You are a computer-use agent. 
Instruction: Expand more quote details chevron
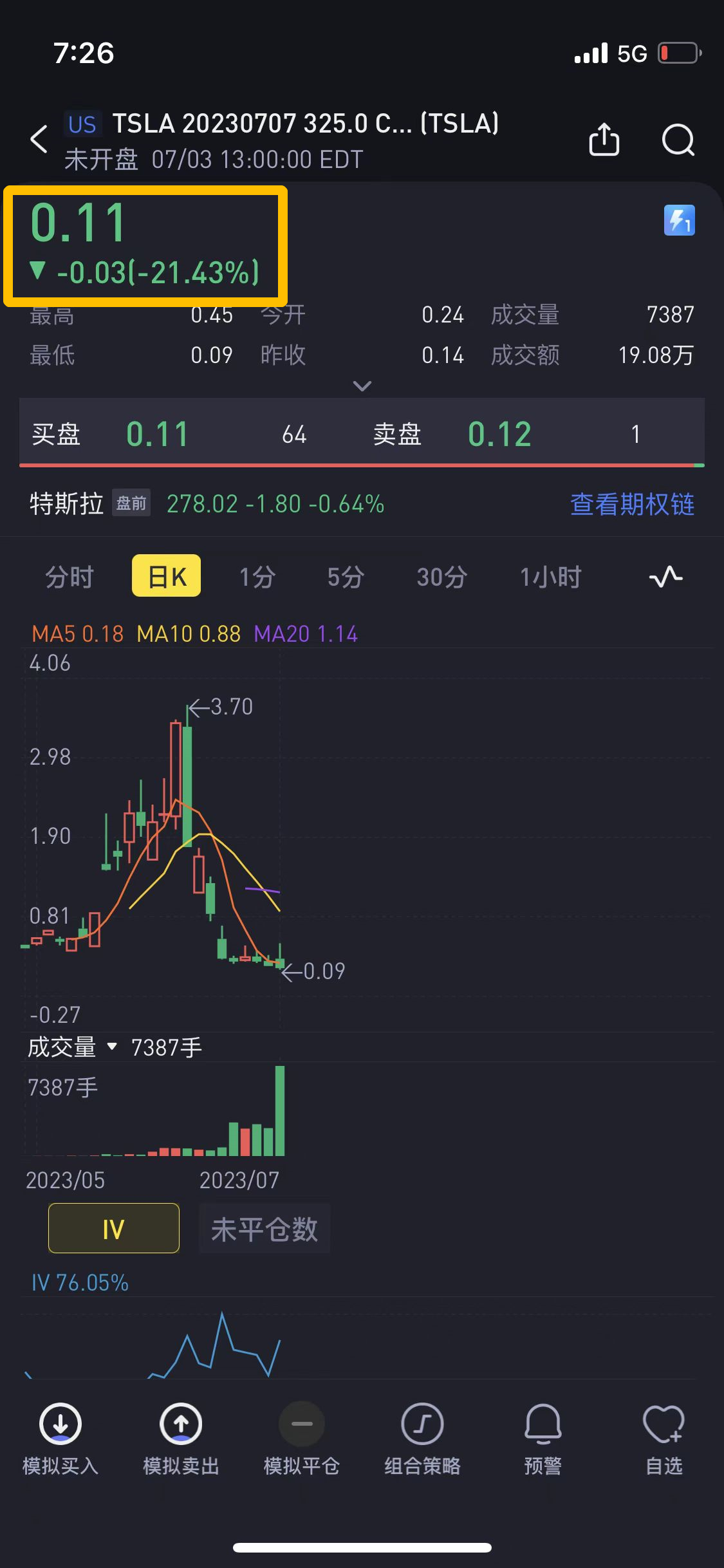tap(362, 386)
